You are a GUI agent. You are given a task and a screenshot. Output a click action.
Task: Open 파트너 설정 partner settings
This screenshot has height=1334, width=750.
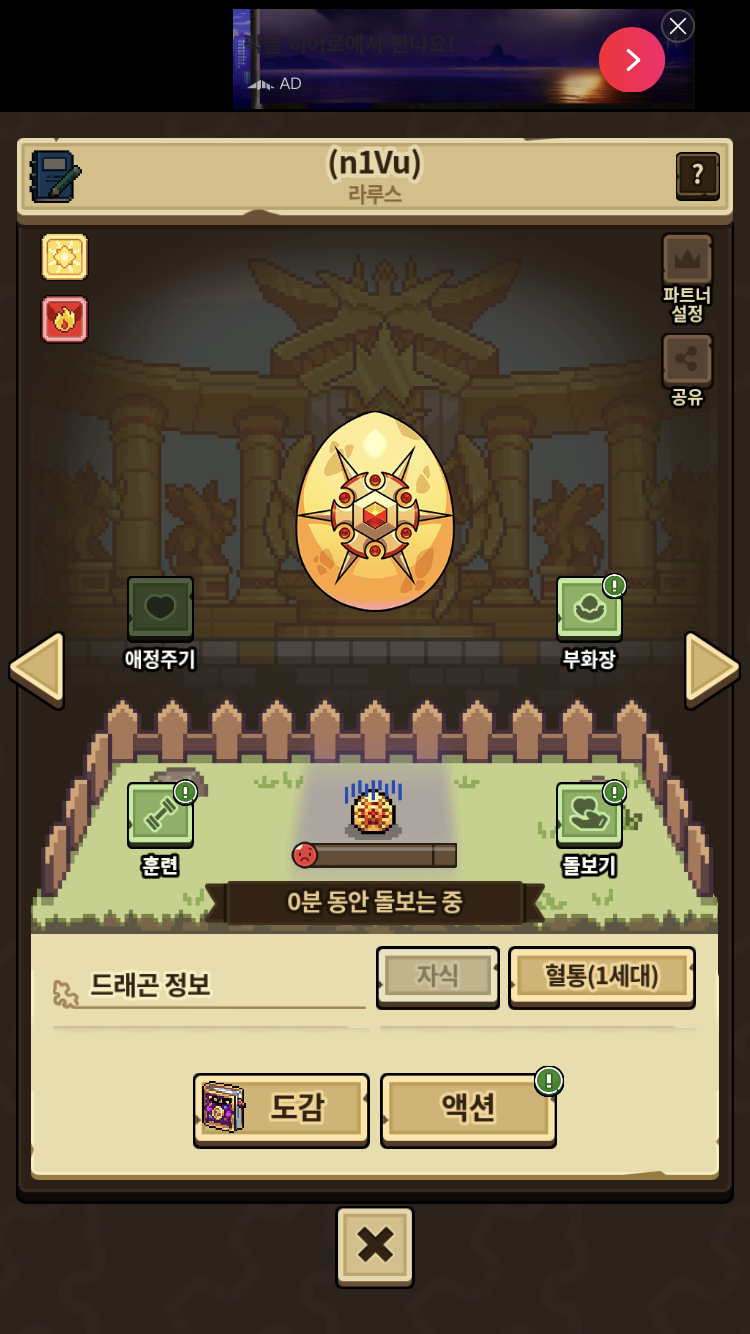687,262
